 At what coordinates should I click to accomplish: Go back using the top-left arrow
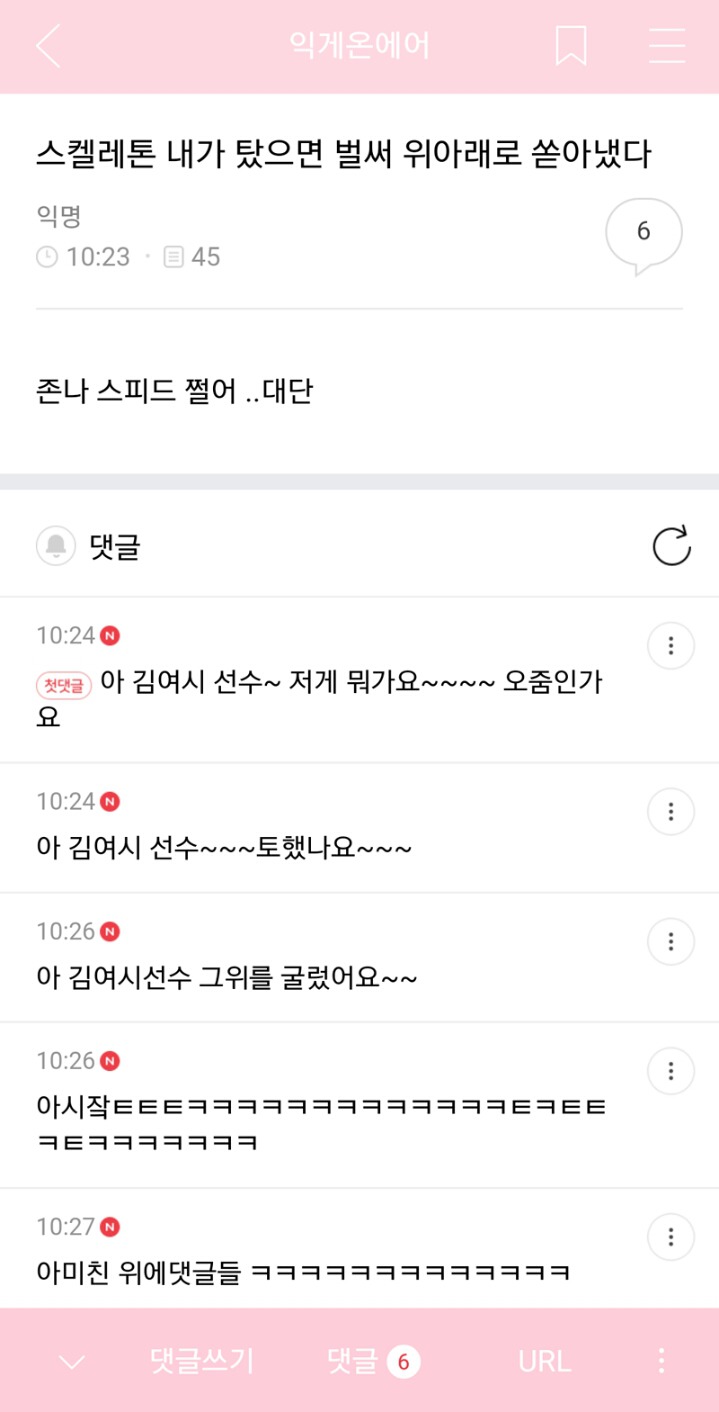(x=48, y=46)
